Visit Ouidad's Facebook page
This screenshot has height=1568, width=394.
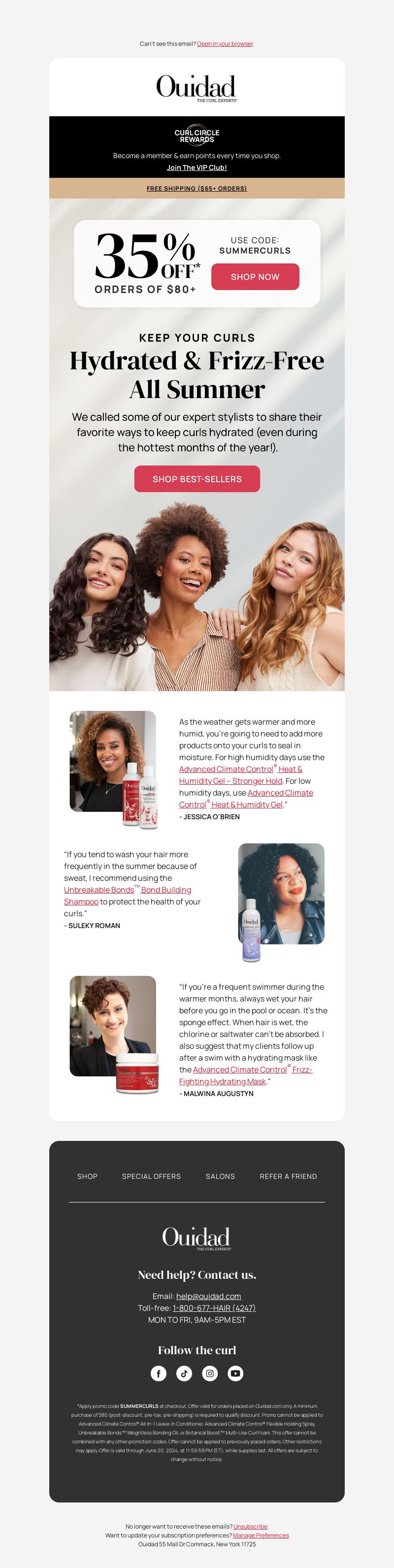point(158,1373)
